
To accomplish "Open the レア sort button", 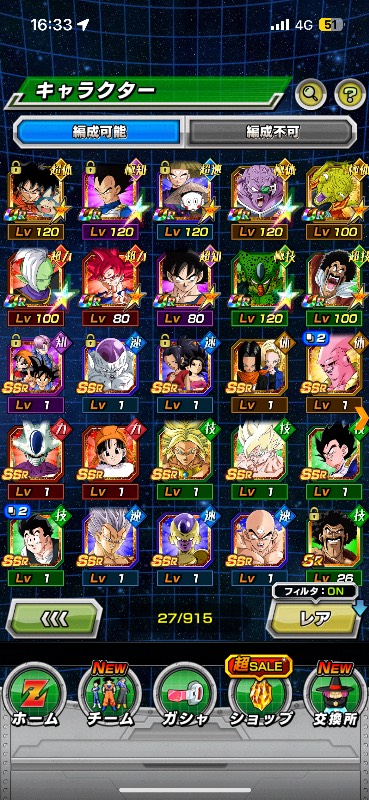I will tap(314, 618).
